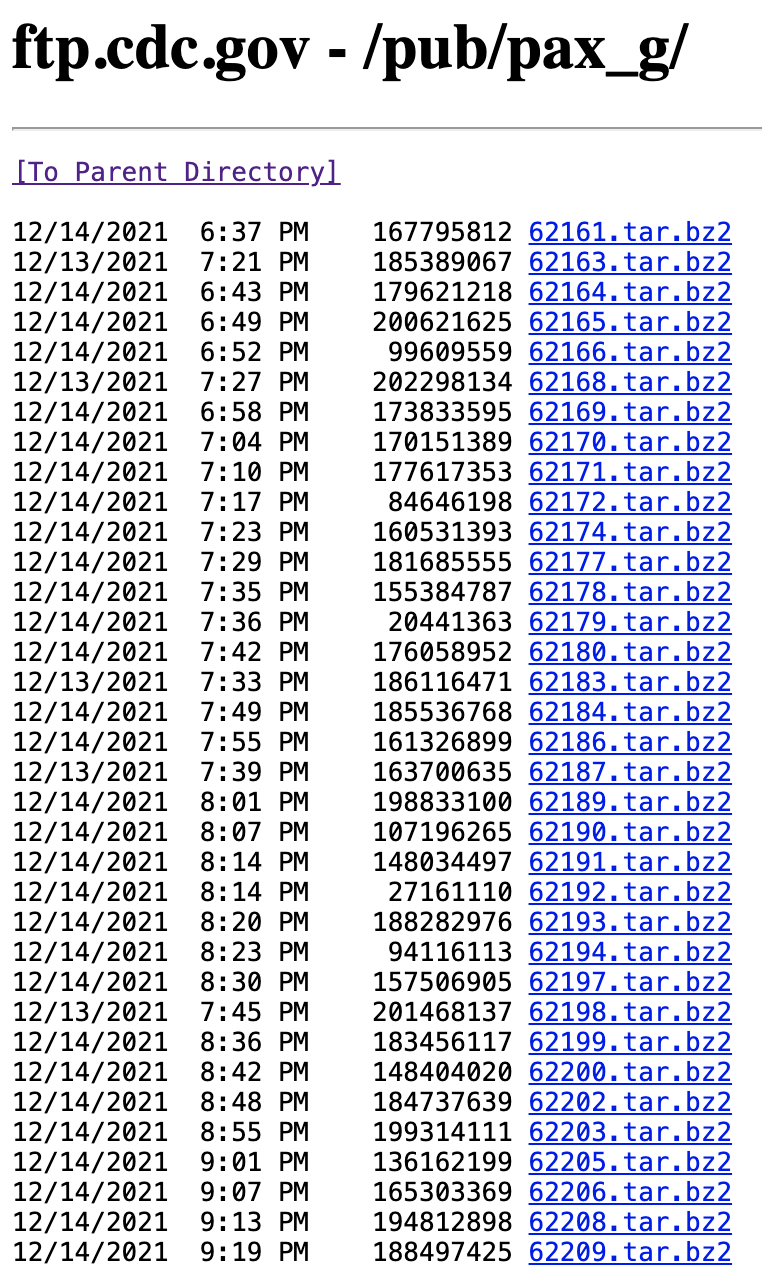The image size is (762, 1269).
Task: Open 62171.tar.bz2
Action: point(630,472)
